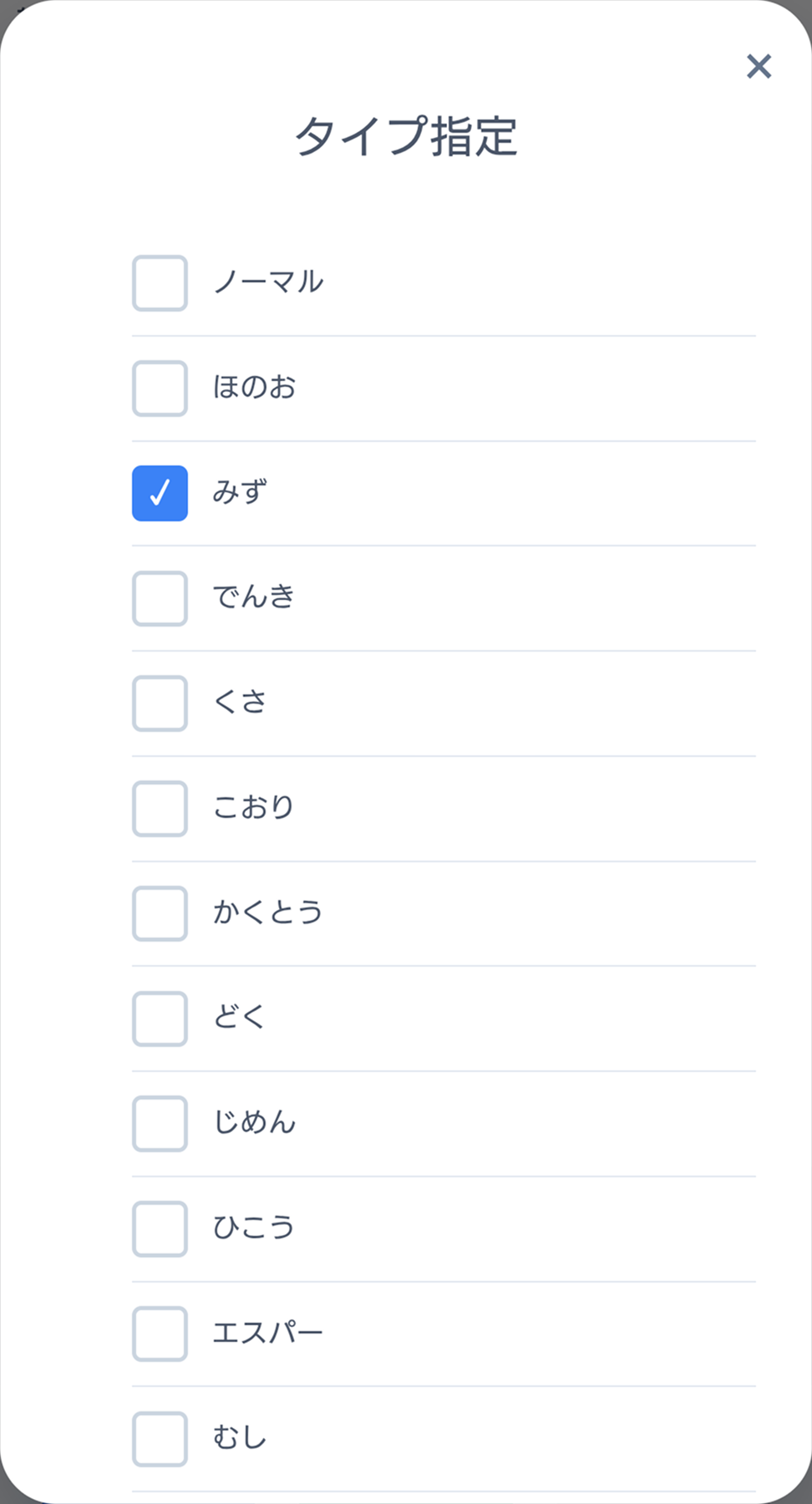Check the どく type checkbox
This screenshot has width=812, height=1504.
point(159,1019)
